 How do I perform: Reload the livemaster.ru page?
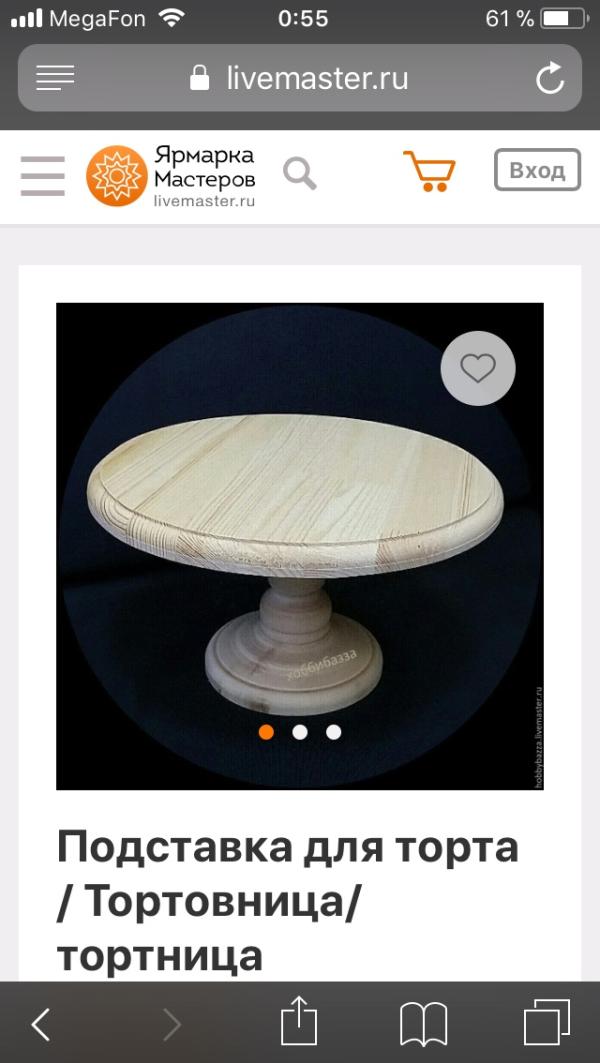tap(550, 79)
